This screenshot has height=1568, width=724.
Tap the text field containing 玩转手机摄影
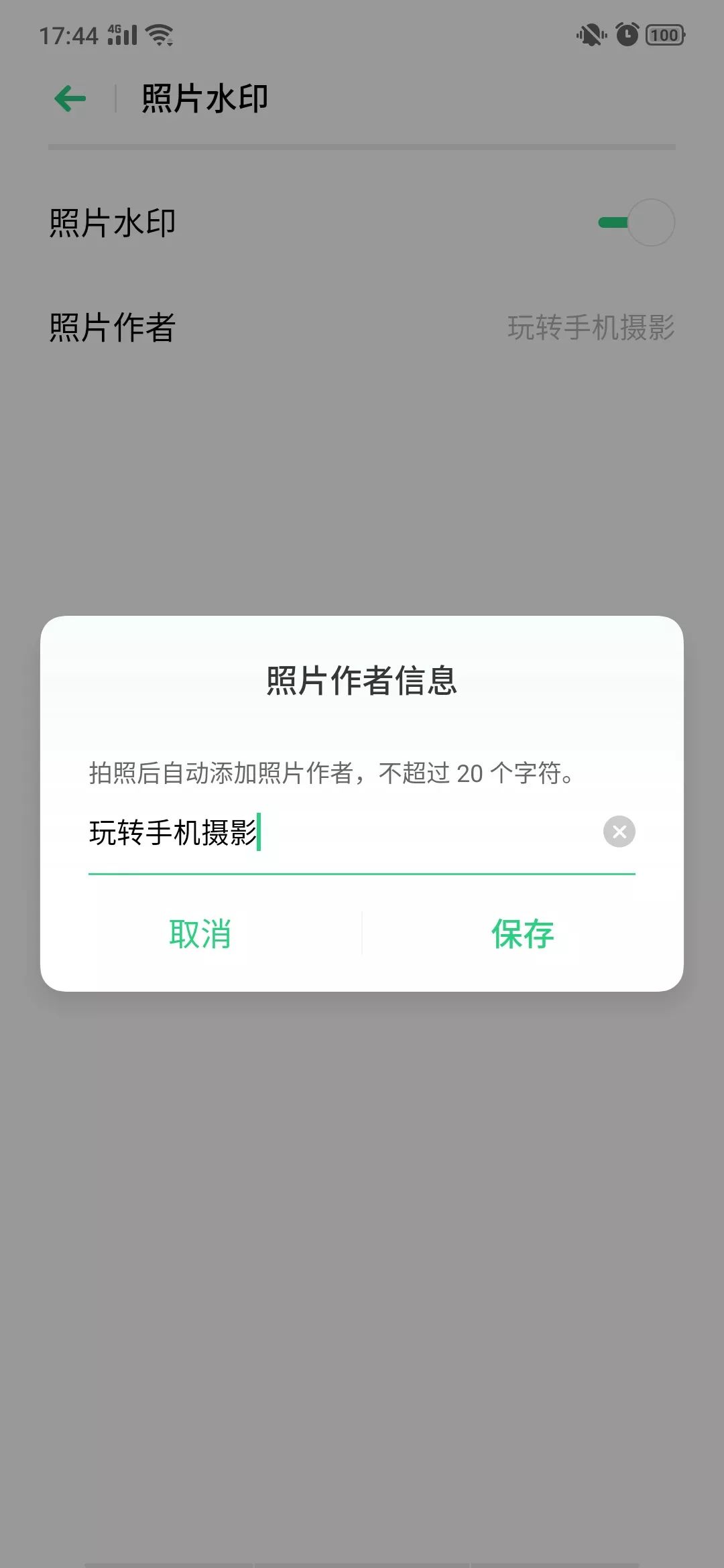(335, 832)
